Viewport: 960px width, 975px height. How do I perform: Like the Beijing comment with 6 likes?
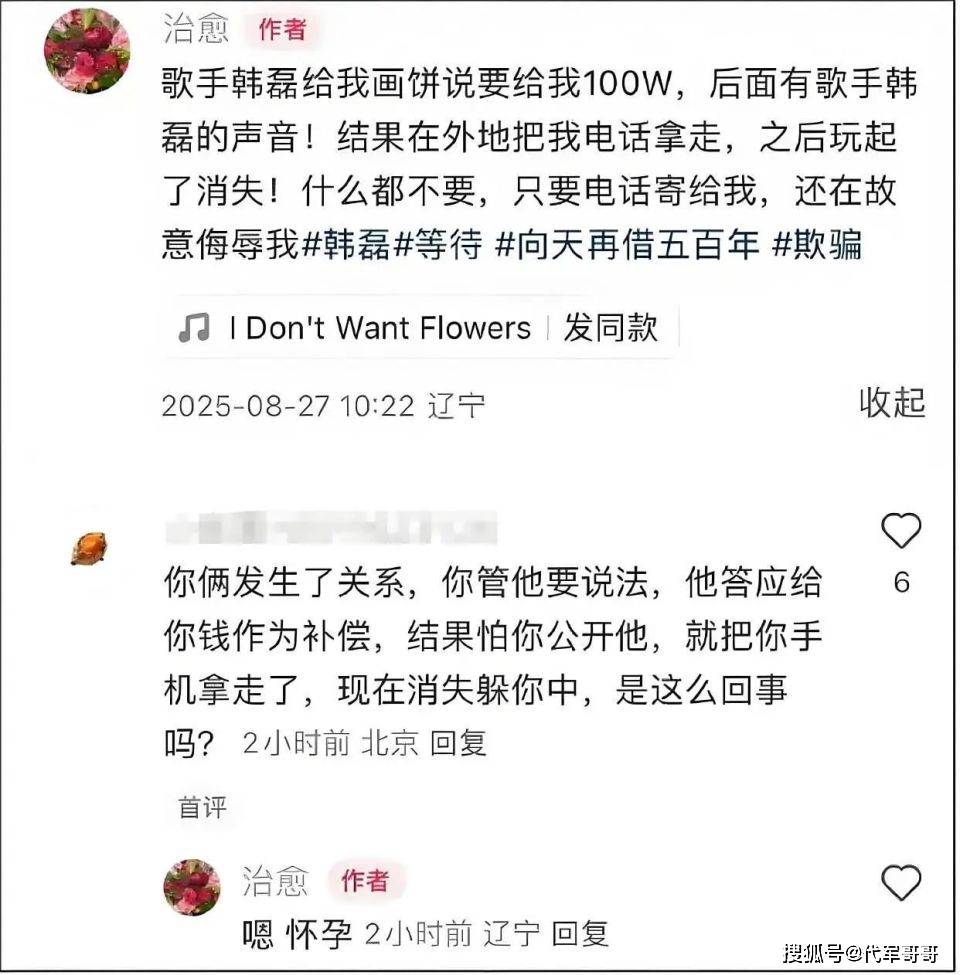(x=900, y=531)
